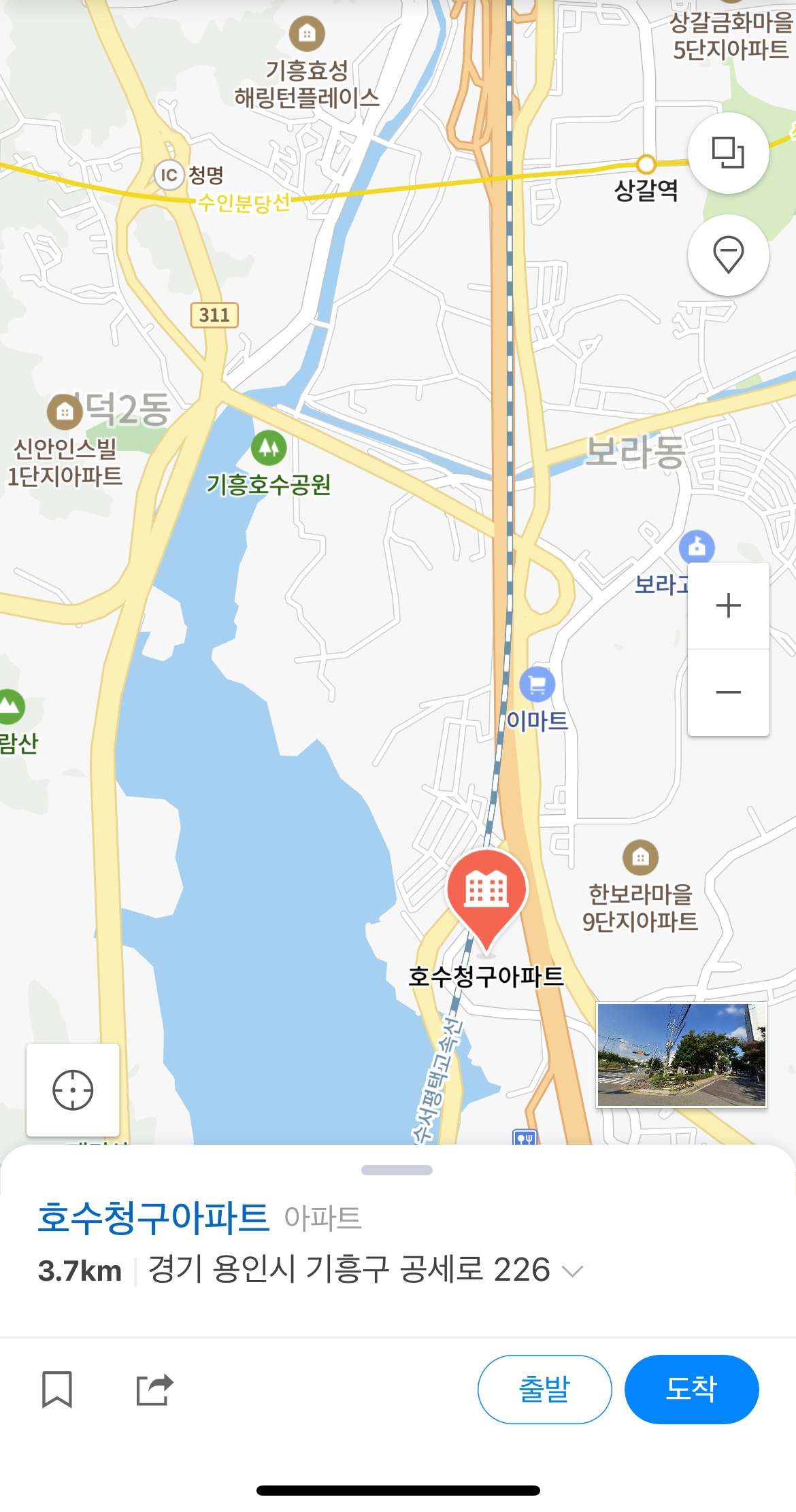Viewport: 796px width, 1512px height.
Task: Set as destination with 도착
Action: 691,1389
